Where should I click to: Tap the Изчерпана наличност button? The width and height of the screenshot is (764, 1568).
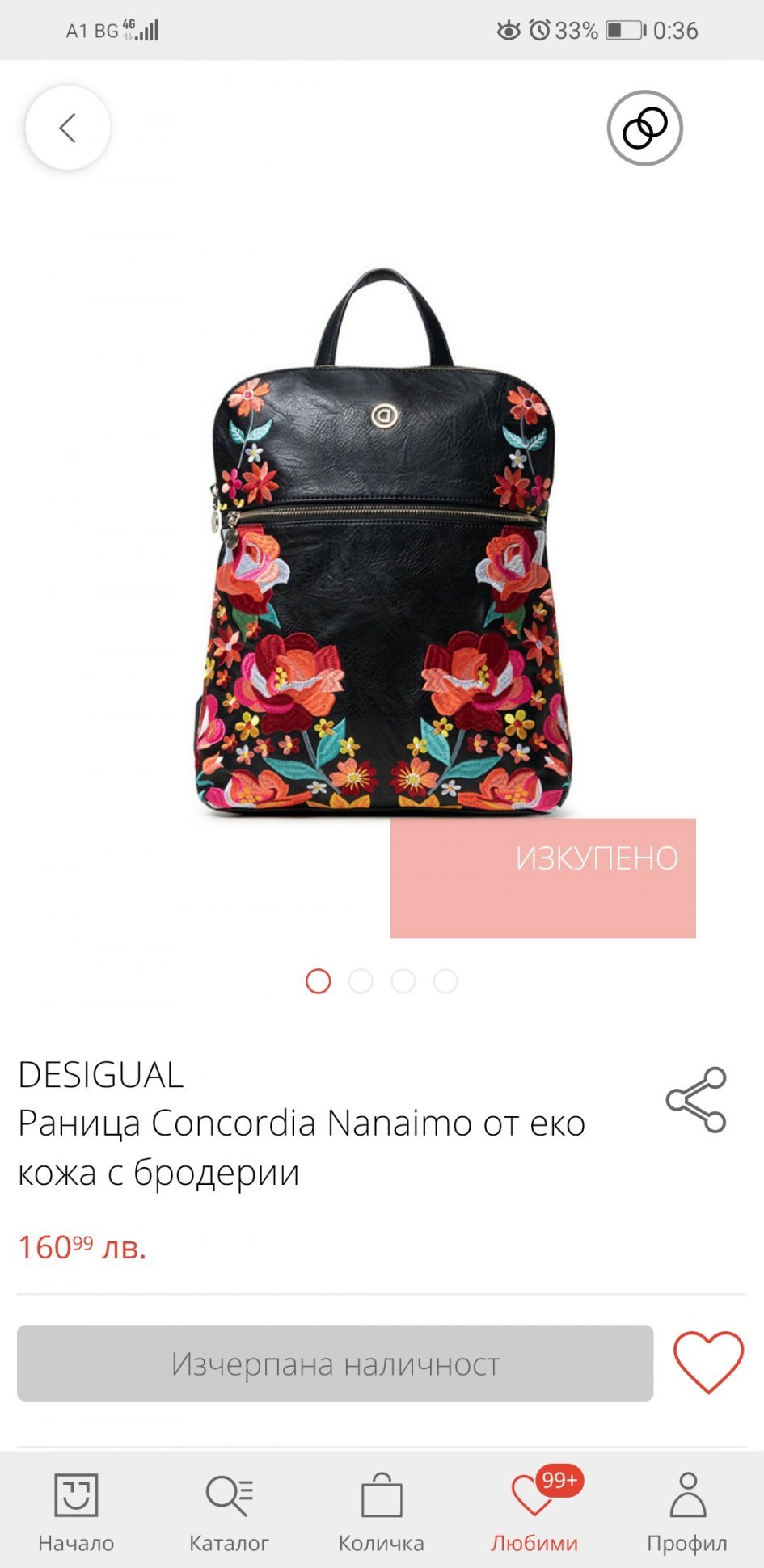coord(335,1363)
